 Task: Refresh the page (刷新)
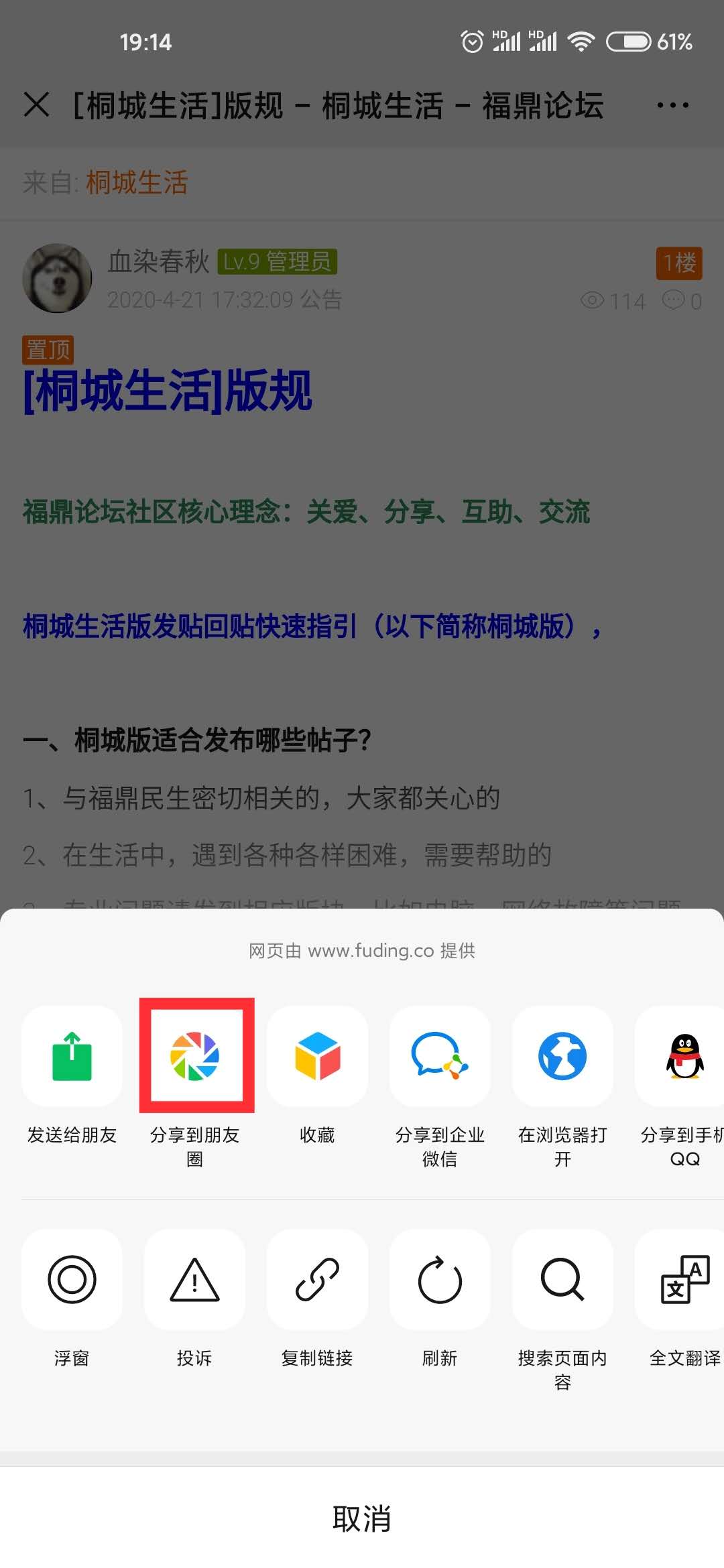(440, 1280)
